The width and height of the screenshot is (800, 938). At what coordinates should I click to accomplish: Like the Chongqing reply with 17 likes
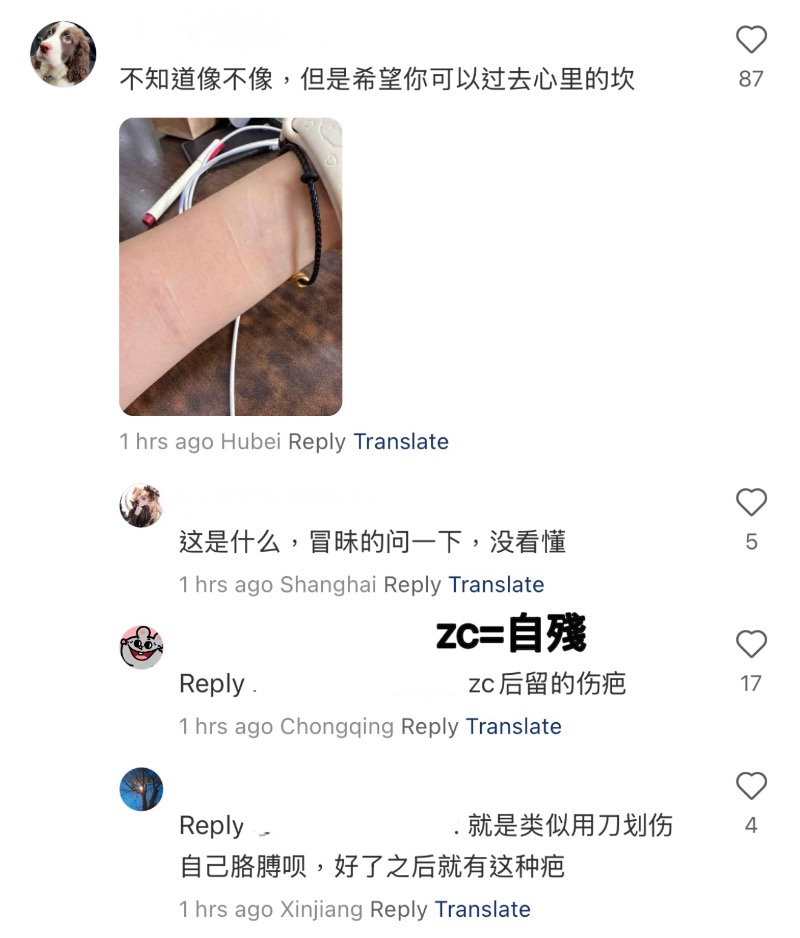pyautogui.click(x=751, y=645)
